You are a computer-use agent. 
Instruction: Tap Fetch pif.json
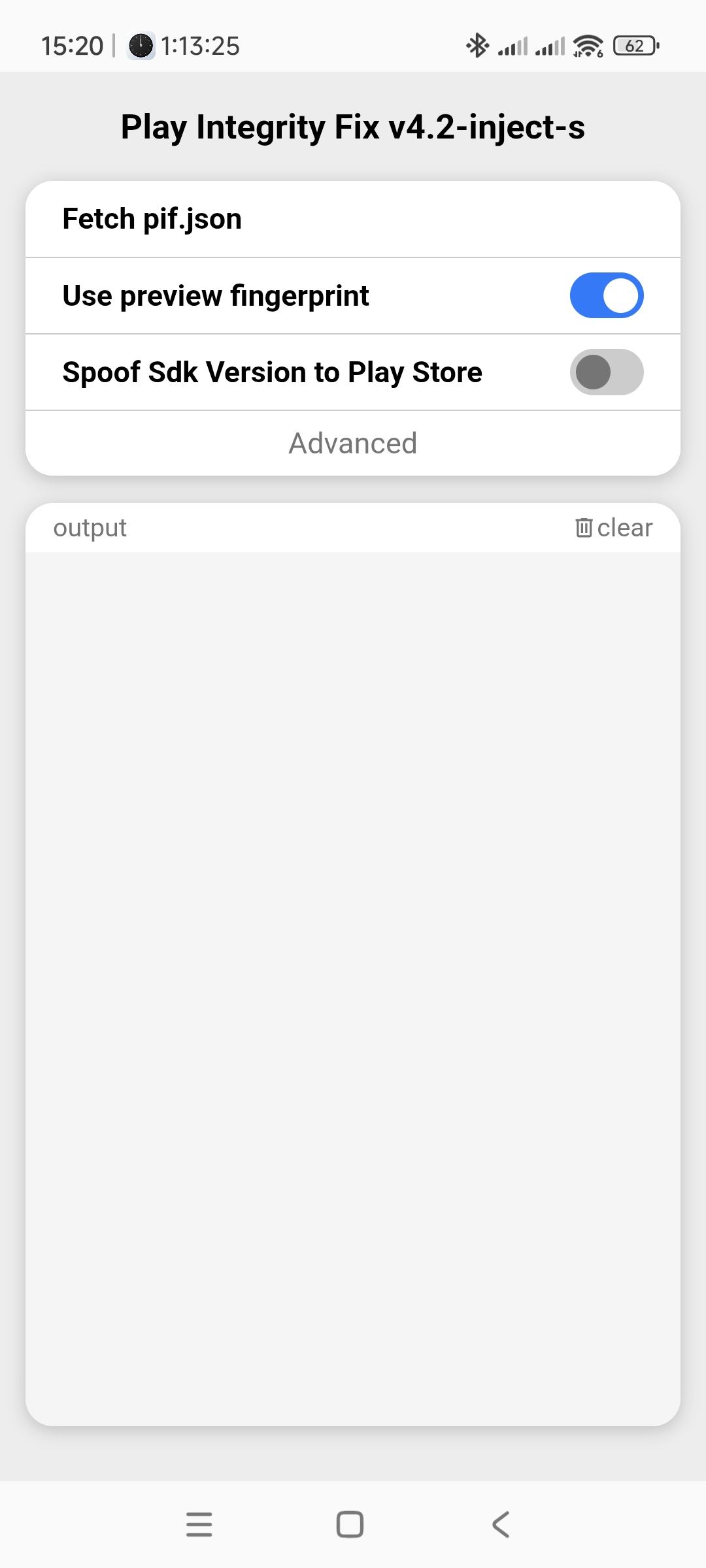tap(353, 219)
